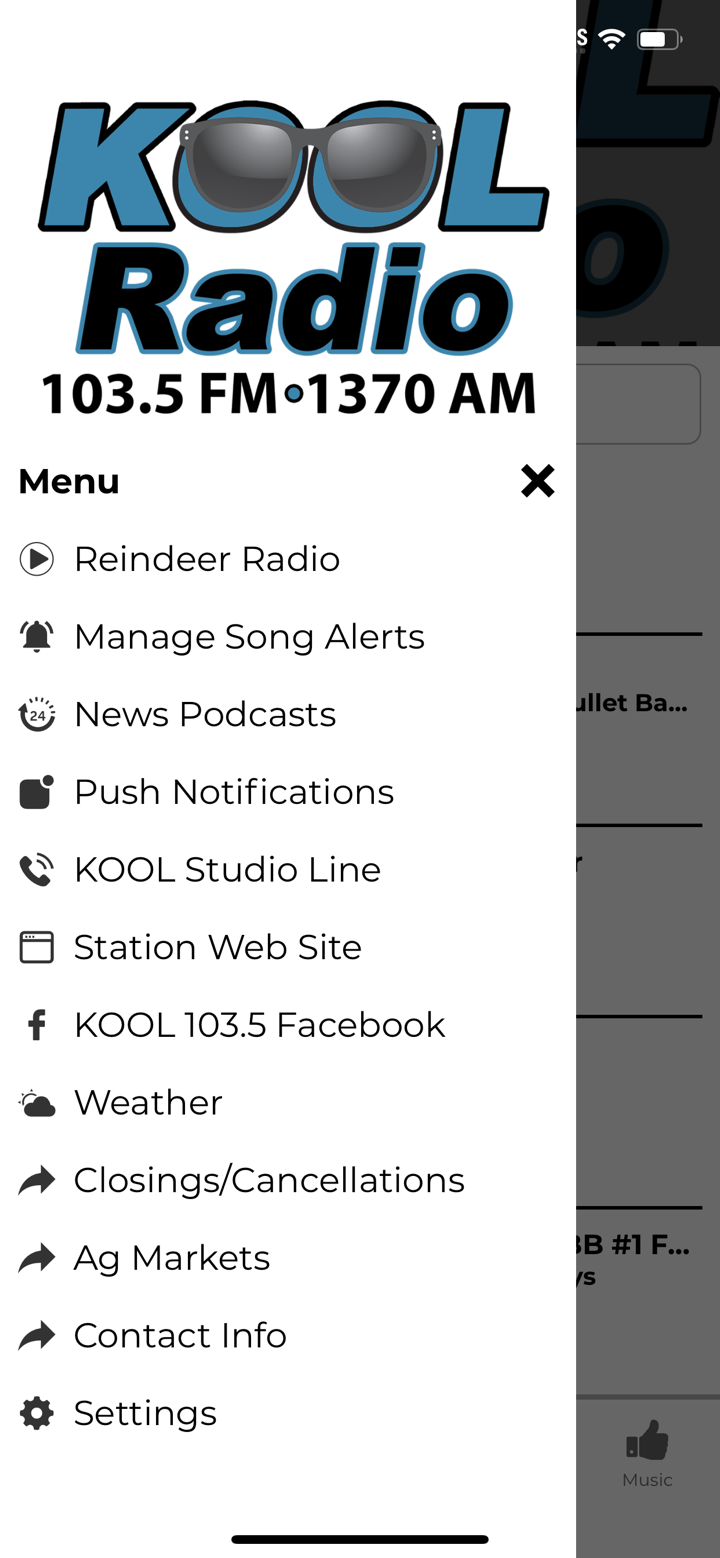This screenshot has height=1558, width=720.
Task: Tap the KOOL Radio station logo
Action: point(290,250)
